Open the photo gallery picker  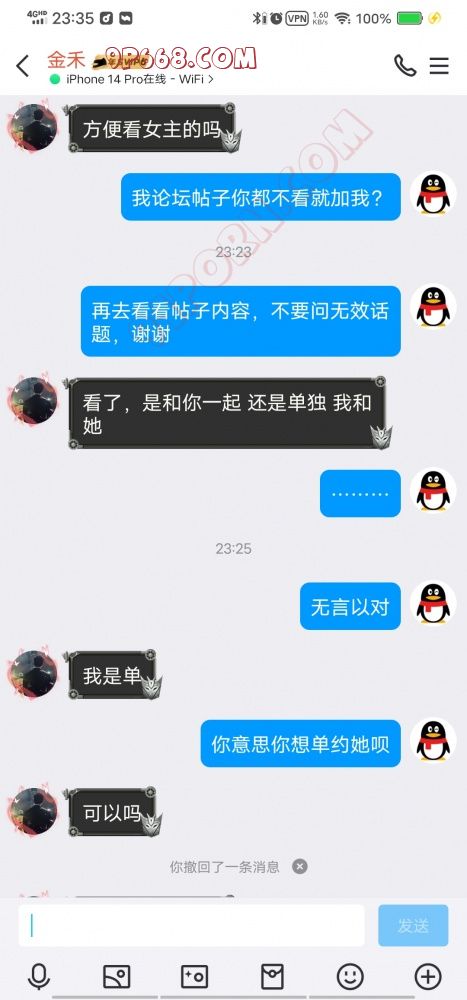click(x=117, y=976)
